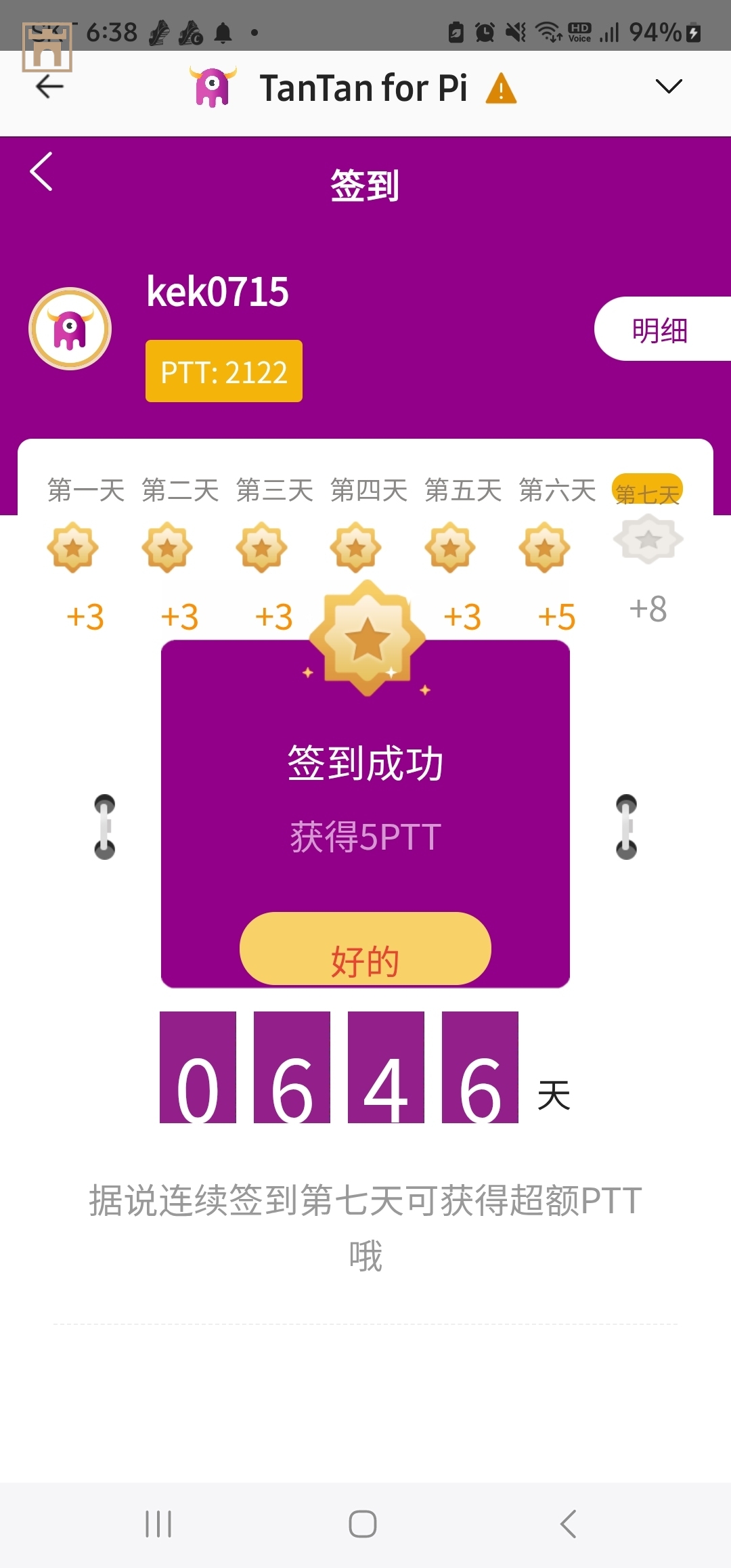The image size is (731, 1568).
Task: Go back from the 签到 page
Action: (x=42, y=172)
